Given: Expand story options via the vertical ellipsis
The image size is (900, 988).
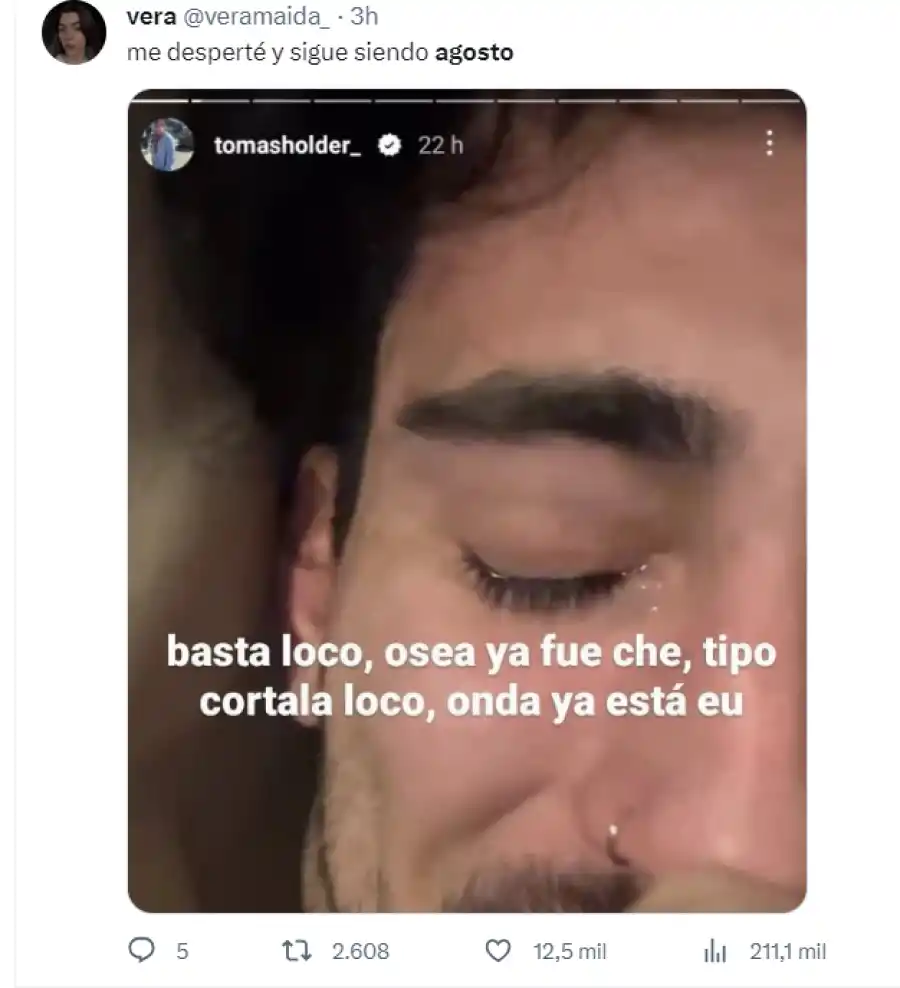Looking at the screenshot, I should coord(768,146).
